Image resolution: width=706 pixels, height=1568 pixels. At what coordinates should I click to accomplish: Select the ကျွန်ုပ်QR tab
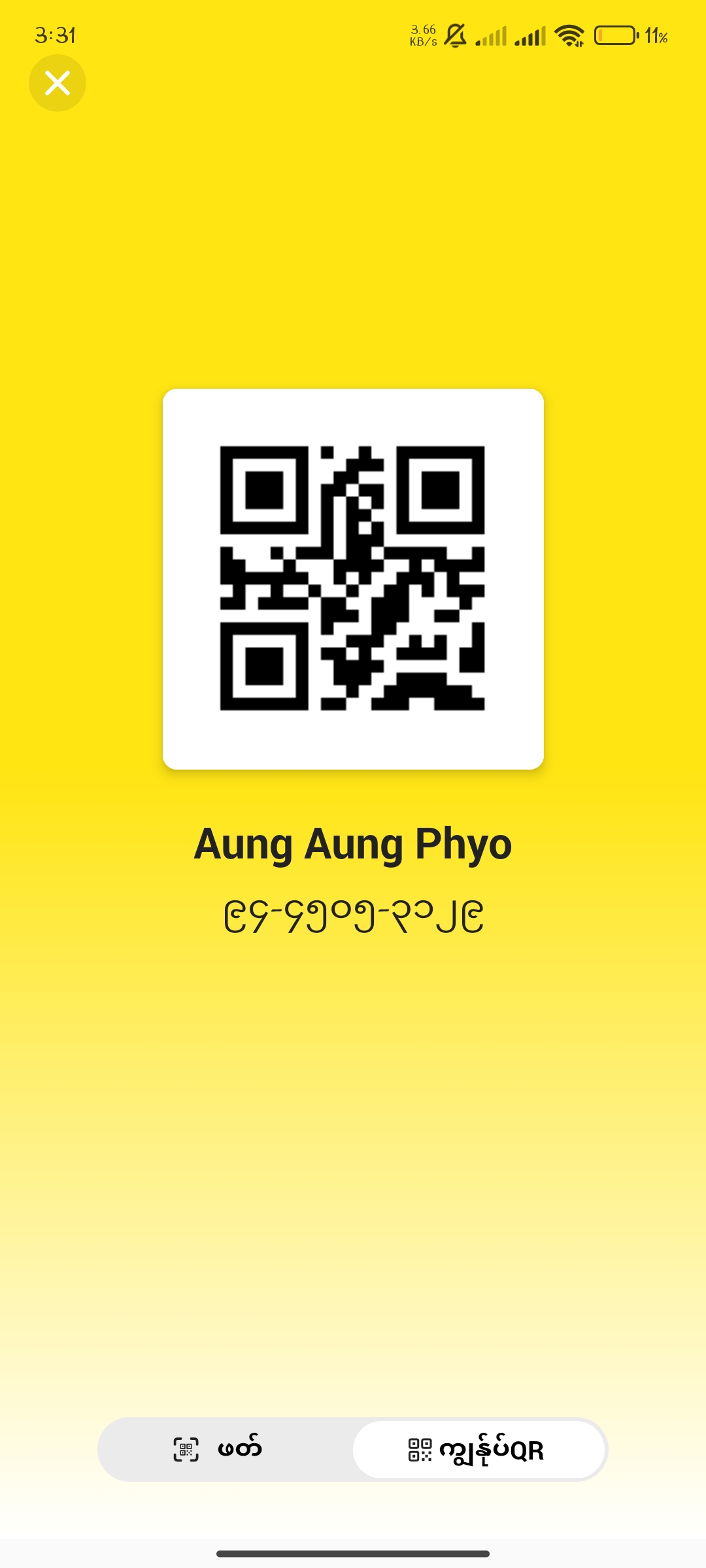coord(478,1449)
